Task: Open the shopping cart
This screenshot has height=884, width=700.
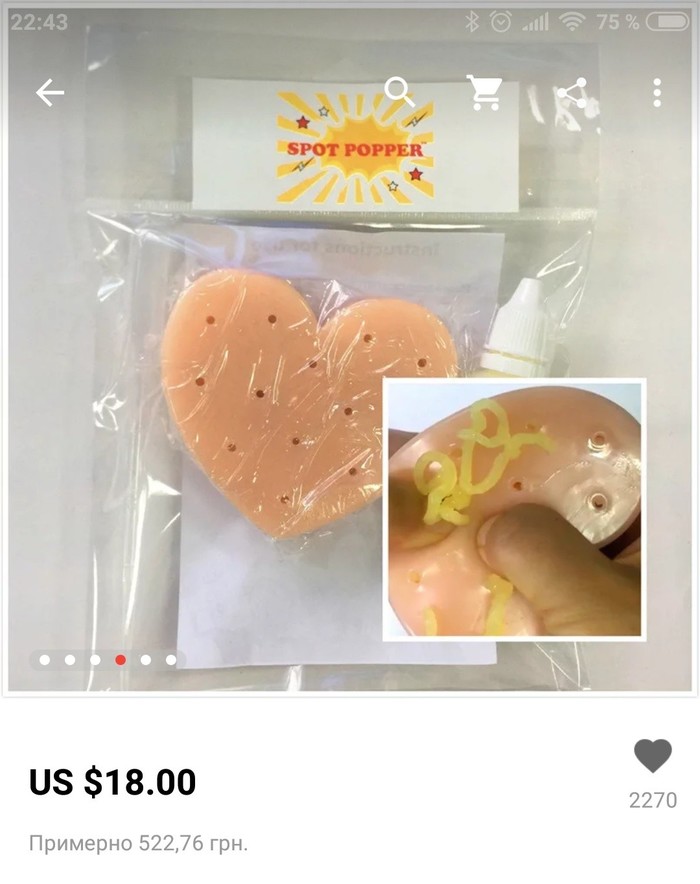Action: click(485, 93)
